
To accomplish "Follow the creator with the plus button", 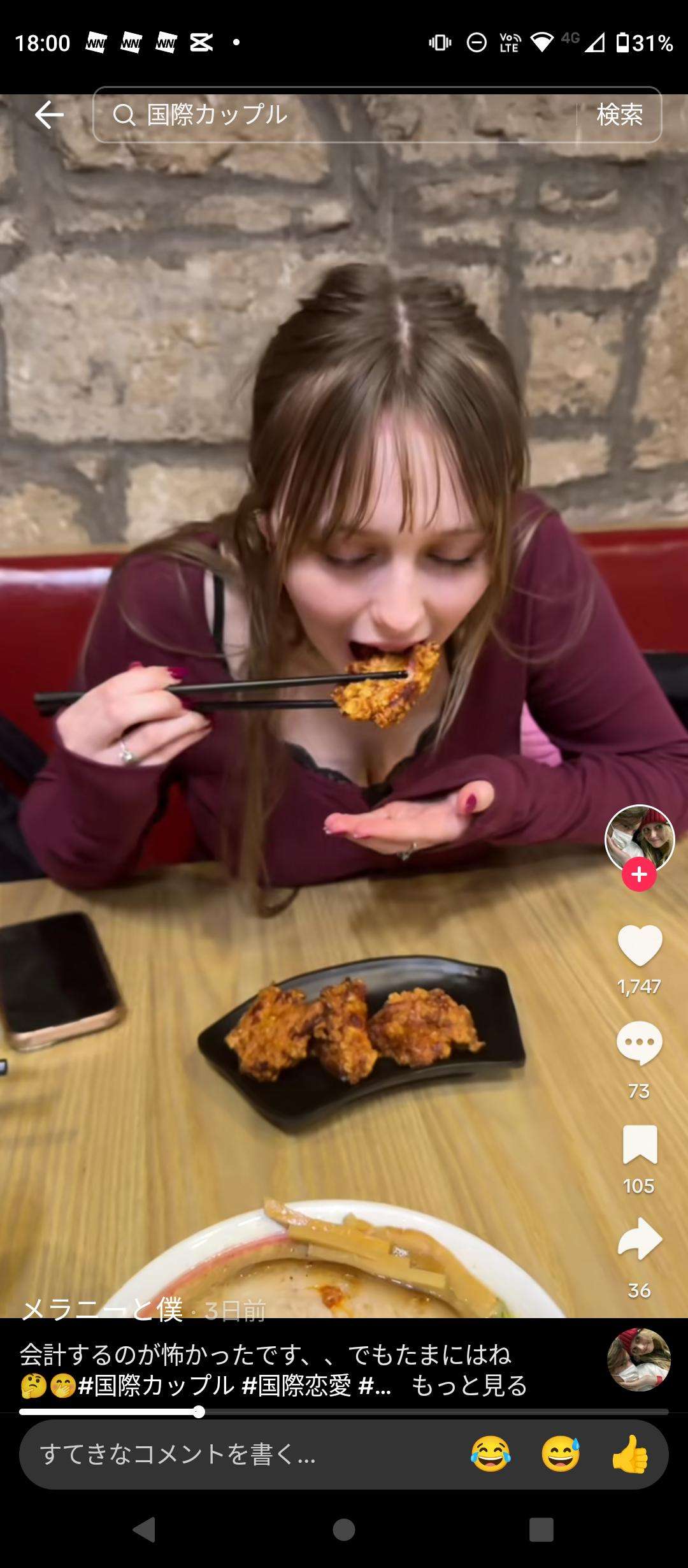I will [x=639, y=875].
